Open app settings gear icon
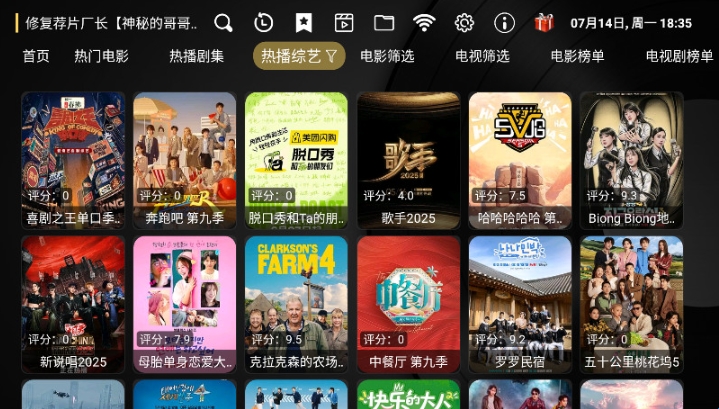Viewport: 719px width, 409px height. point(464,22)
